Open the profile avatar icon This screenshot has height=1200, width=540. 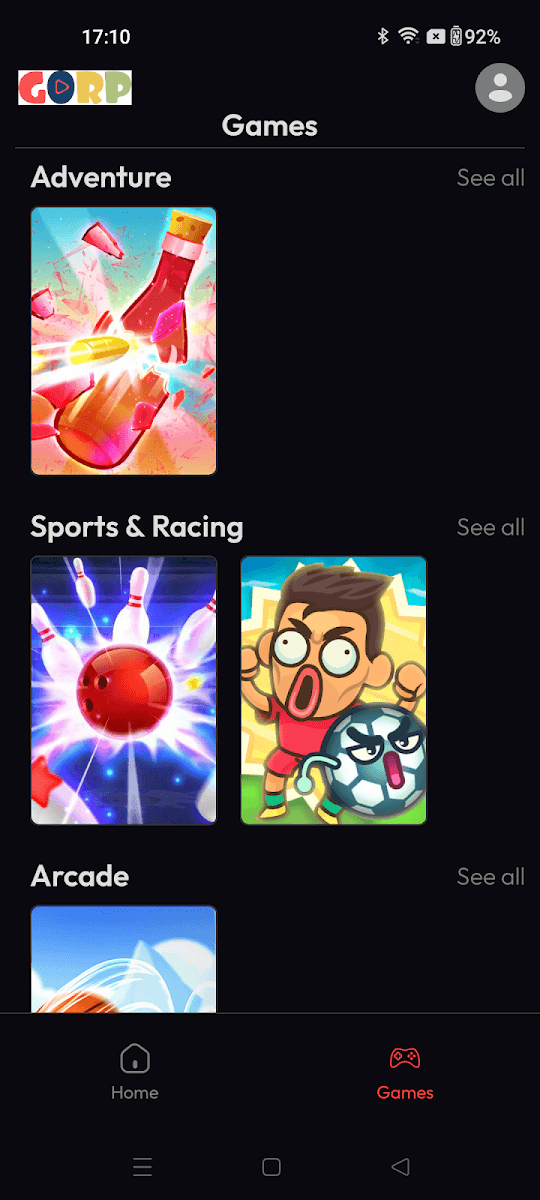pyautogui.click(x=500, y=88)
